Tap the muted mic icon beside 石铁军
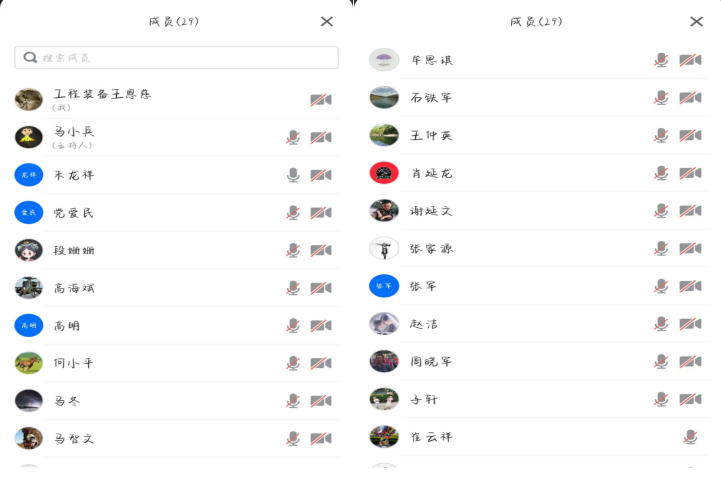This screenshot has height=477, width=721. click(x=661, y=98)
